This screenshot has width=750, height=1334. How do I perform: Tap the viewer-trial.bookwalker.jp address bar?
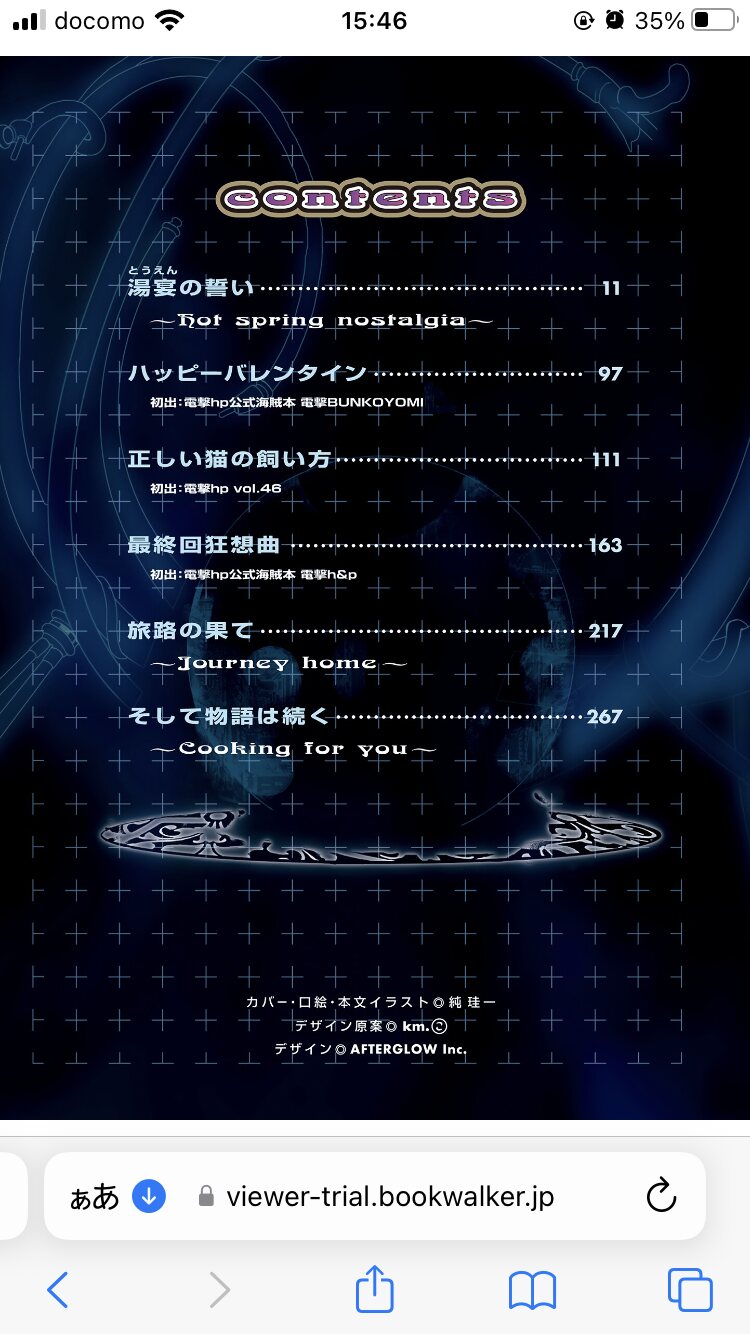tap(375, 1196)
